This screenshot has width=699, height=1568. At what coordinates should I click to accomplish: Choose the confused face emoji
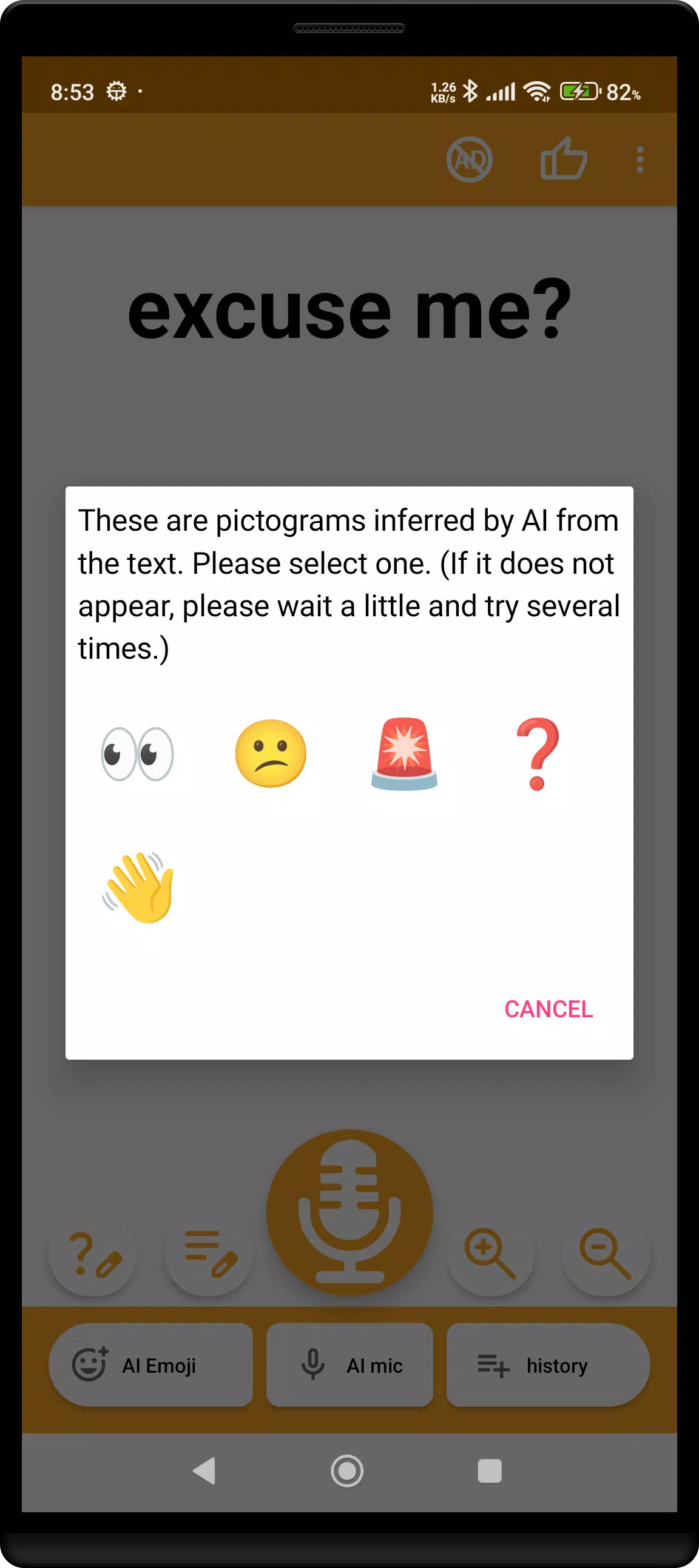coord(271,753)
